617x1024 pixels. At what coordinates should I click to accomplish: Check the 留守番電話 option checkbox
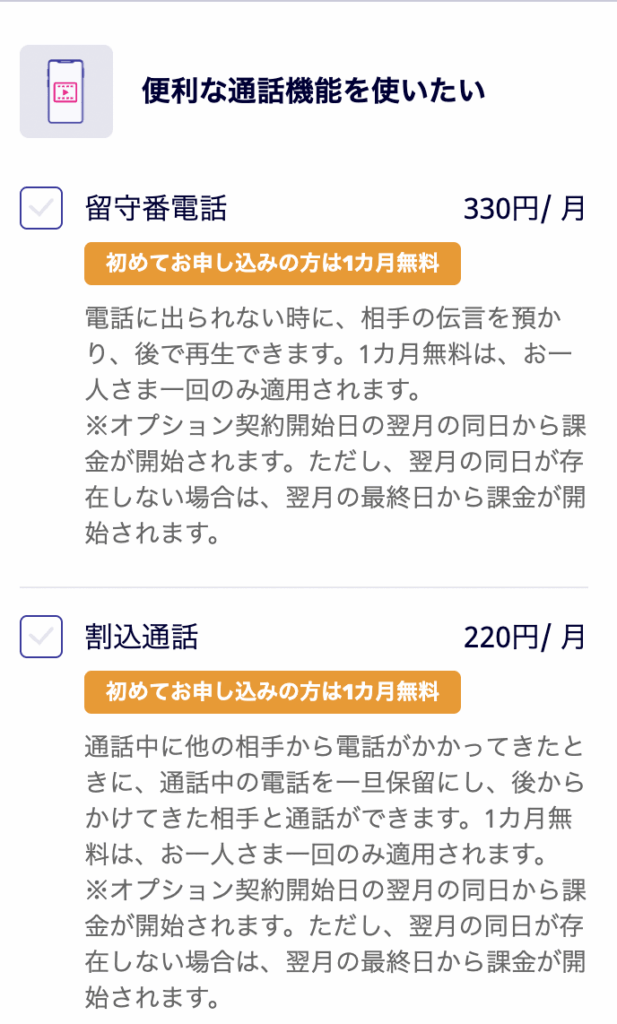(x=41, y=208)
